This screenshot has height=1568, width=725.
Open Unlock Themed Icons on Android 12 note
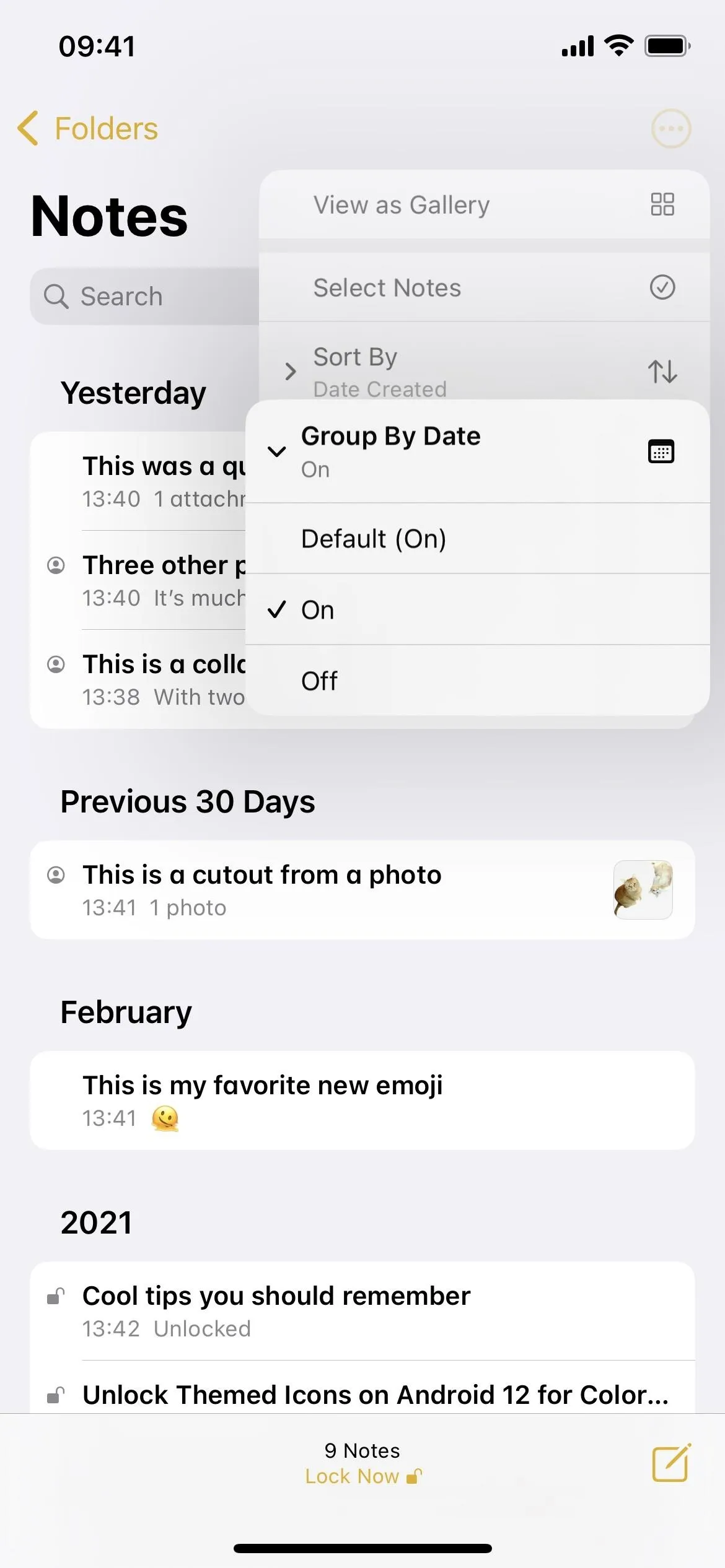tap(362, 1393)
